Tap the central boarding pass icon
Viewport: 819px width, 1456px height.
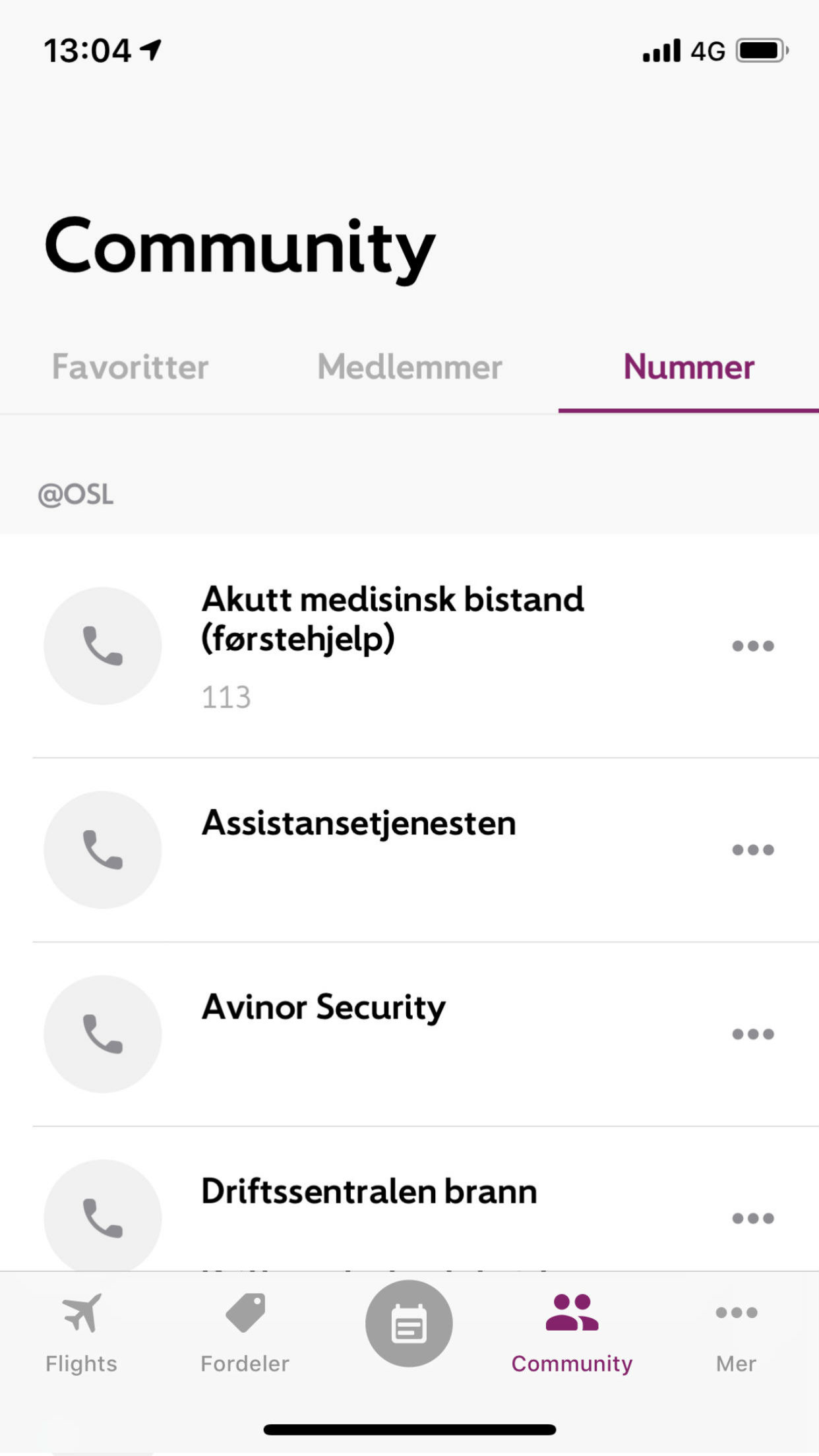coord(409,1322)
